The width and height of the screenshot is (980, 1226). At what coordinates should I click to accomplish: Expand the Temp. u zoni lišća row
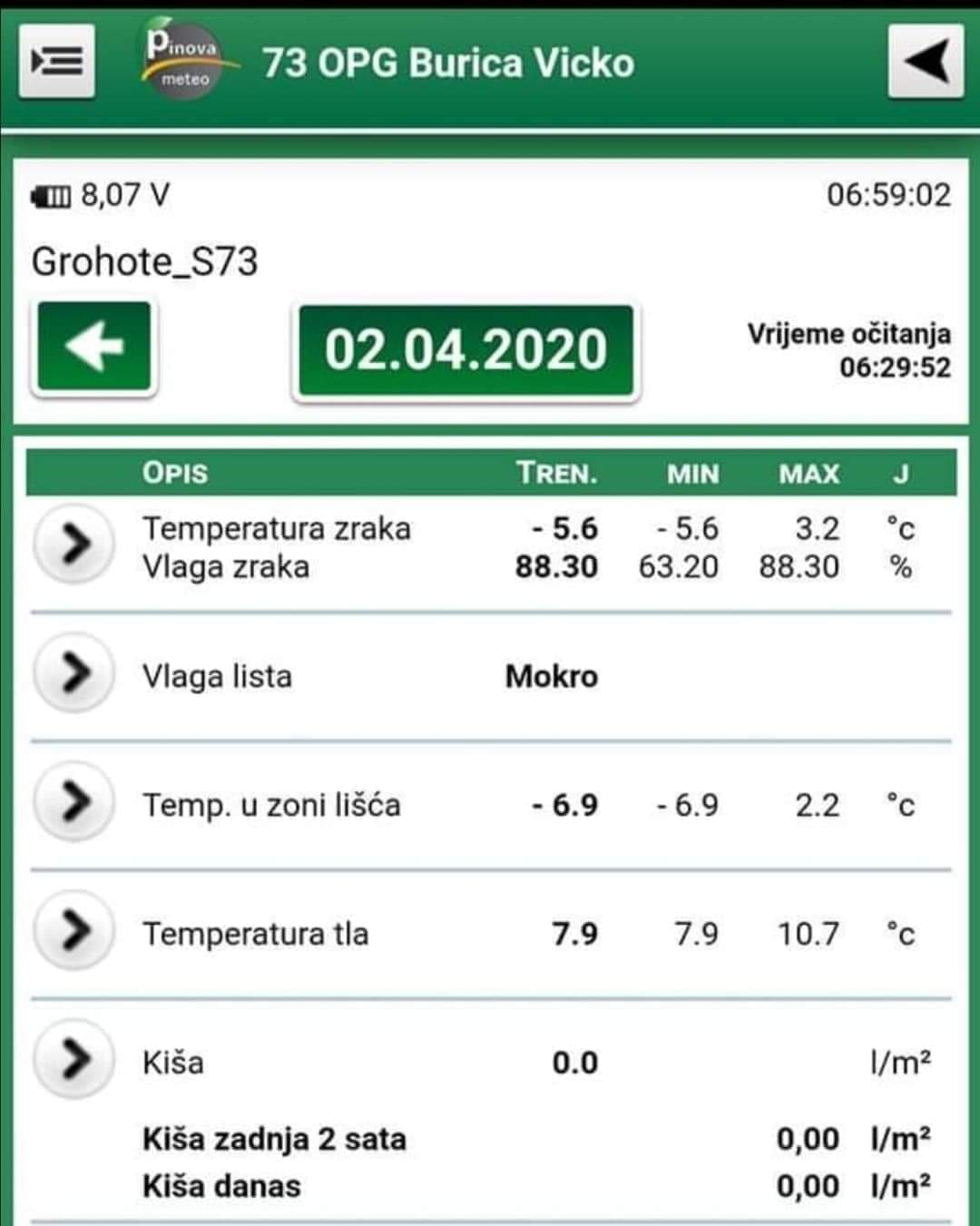pyautogui.click(x=74, y=802)
